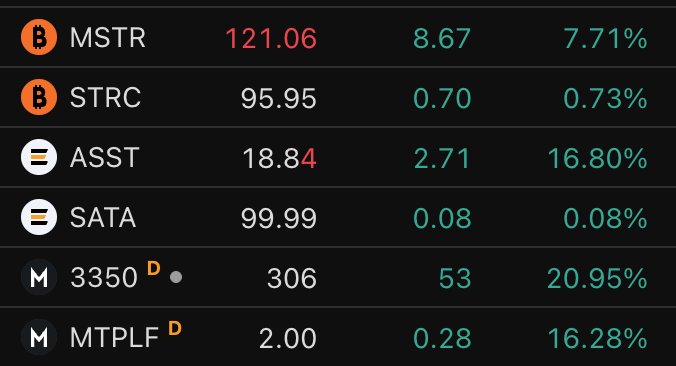
Task: Select the MTPLF ticker row
Action: [338, 337]
